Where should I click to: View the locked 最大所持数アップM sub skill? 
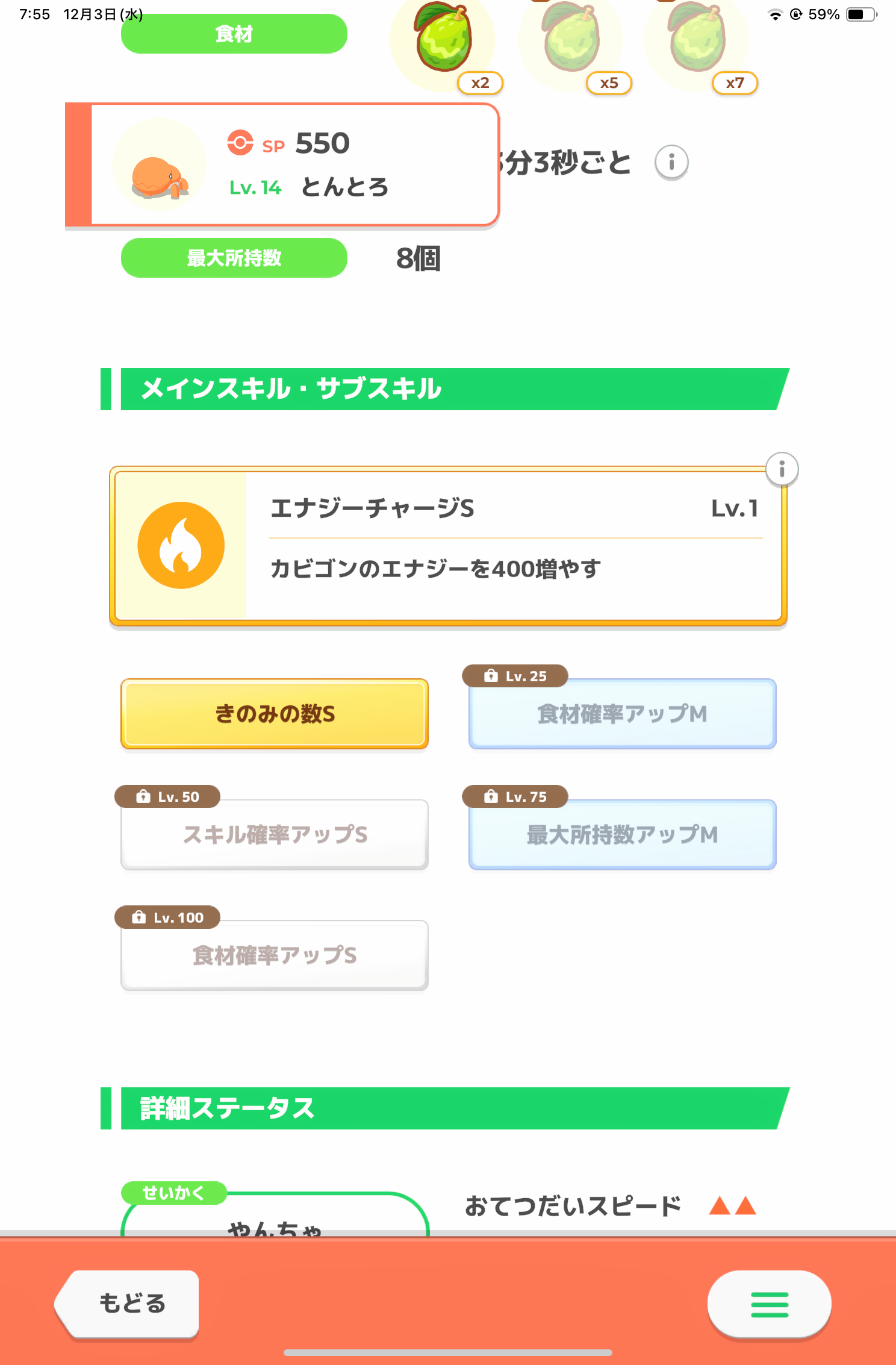tap(622, 834)
